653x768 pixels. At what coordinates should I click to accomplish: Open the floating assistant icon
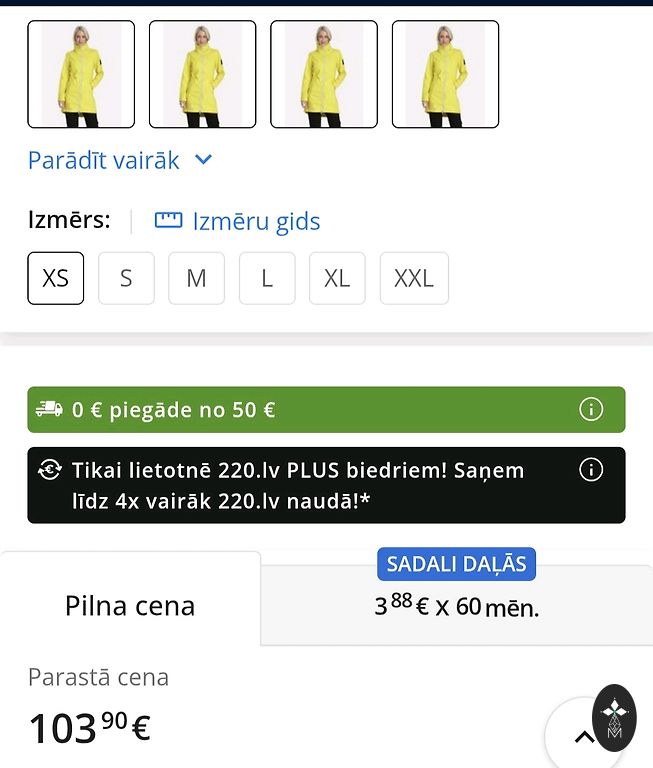point(614,716)
